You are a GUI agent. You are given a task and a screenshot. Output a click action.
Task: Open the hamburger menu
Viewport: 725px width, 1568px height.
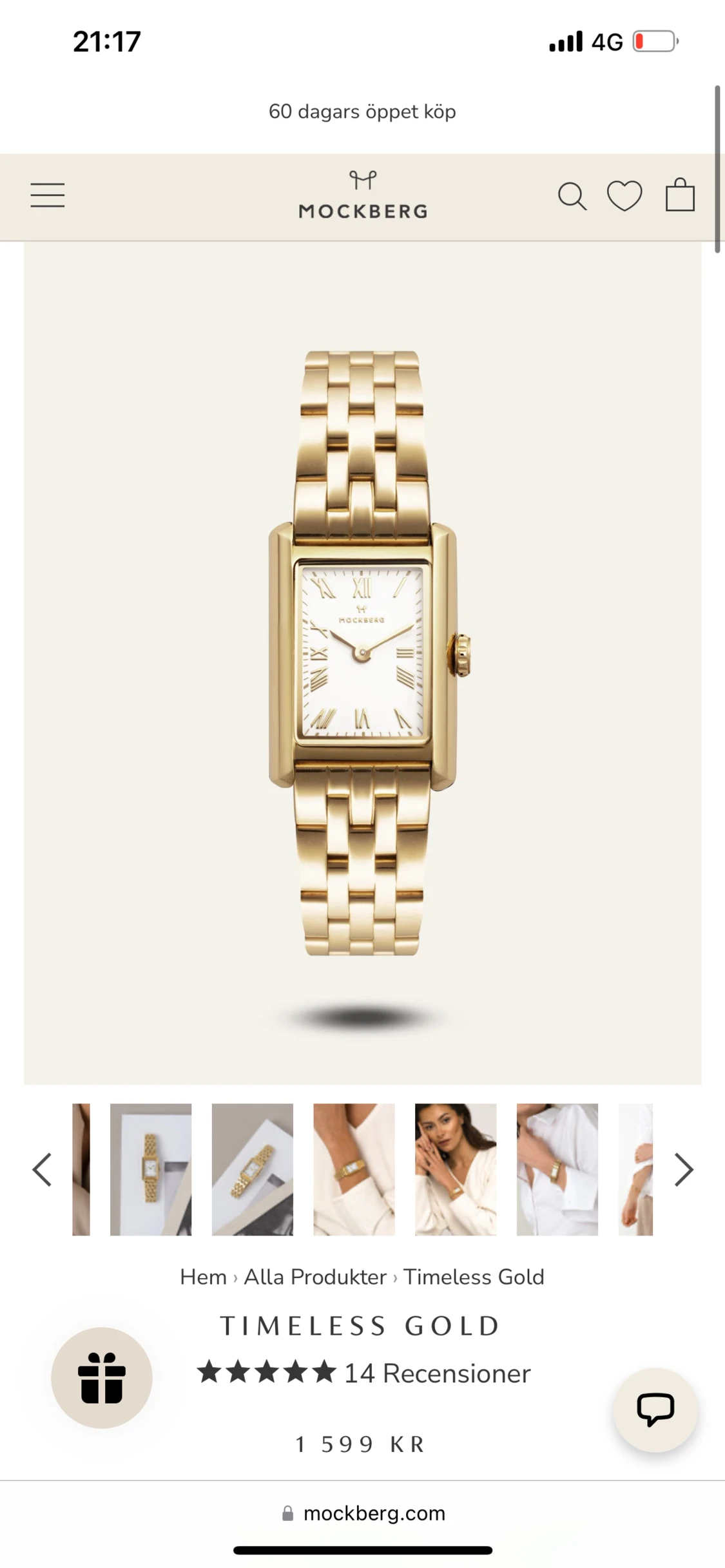point(48,195)
